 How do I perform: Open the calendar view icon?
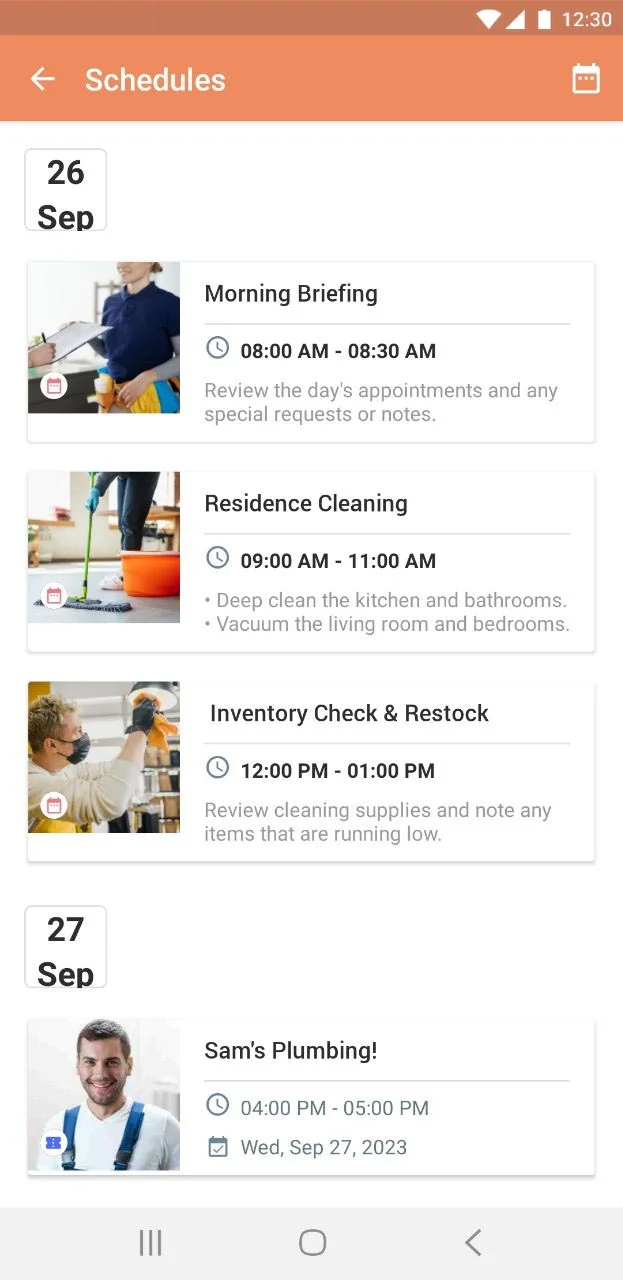586,80
